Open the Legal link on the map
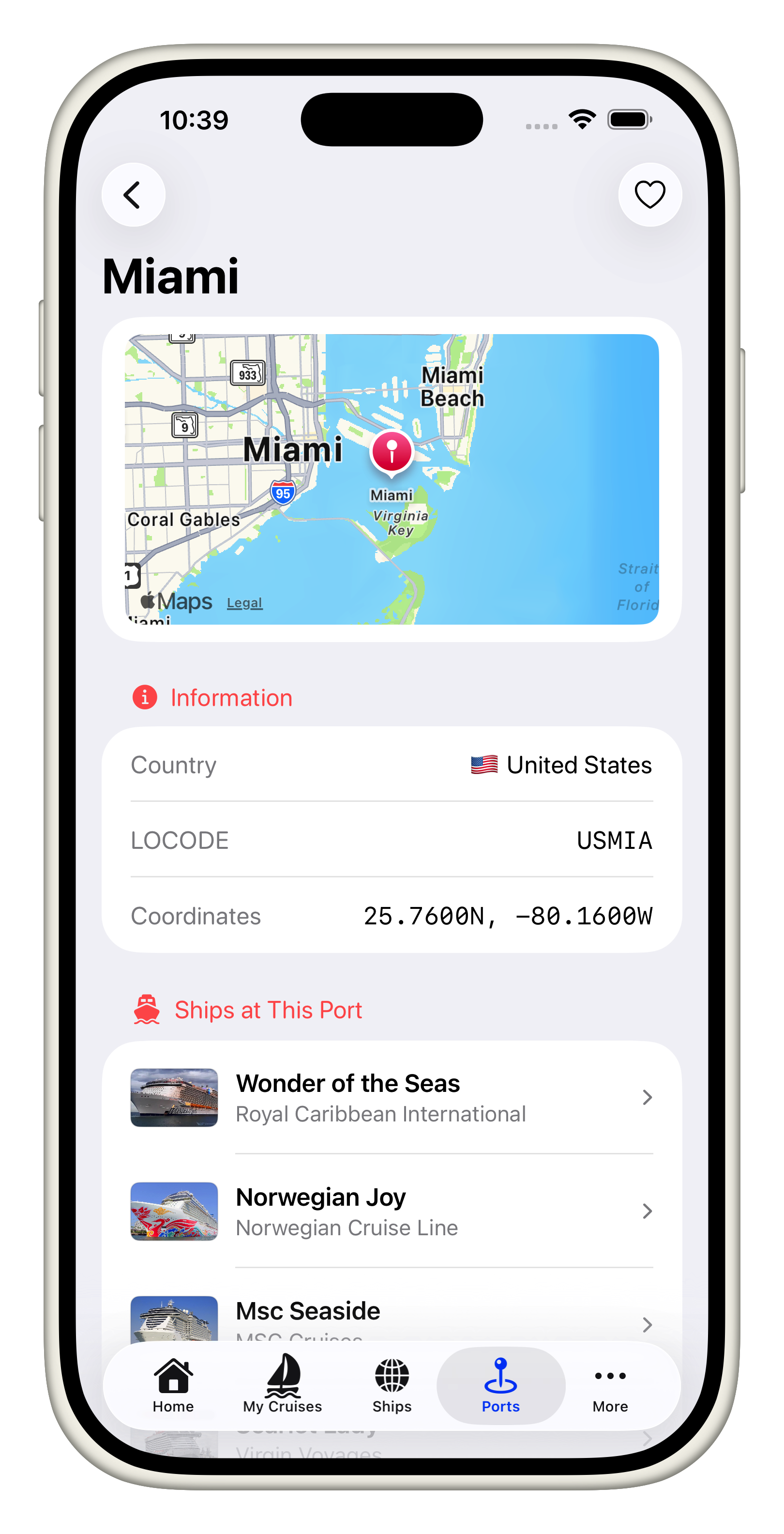Viewport: 784px width, 1534px height. pyautogui.click(x=244, y=603)
